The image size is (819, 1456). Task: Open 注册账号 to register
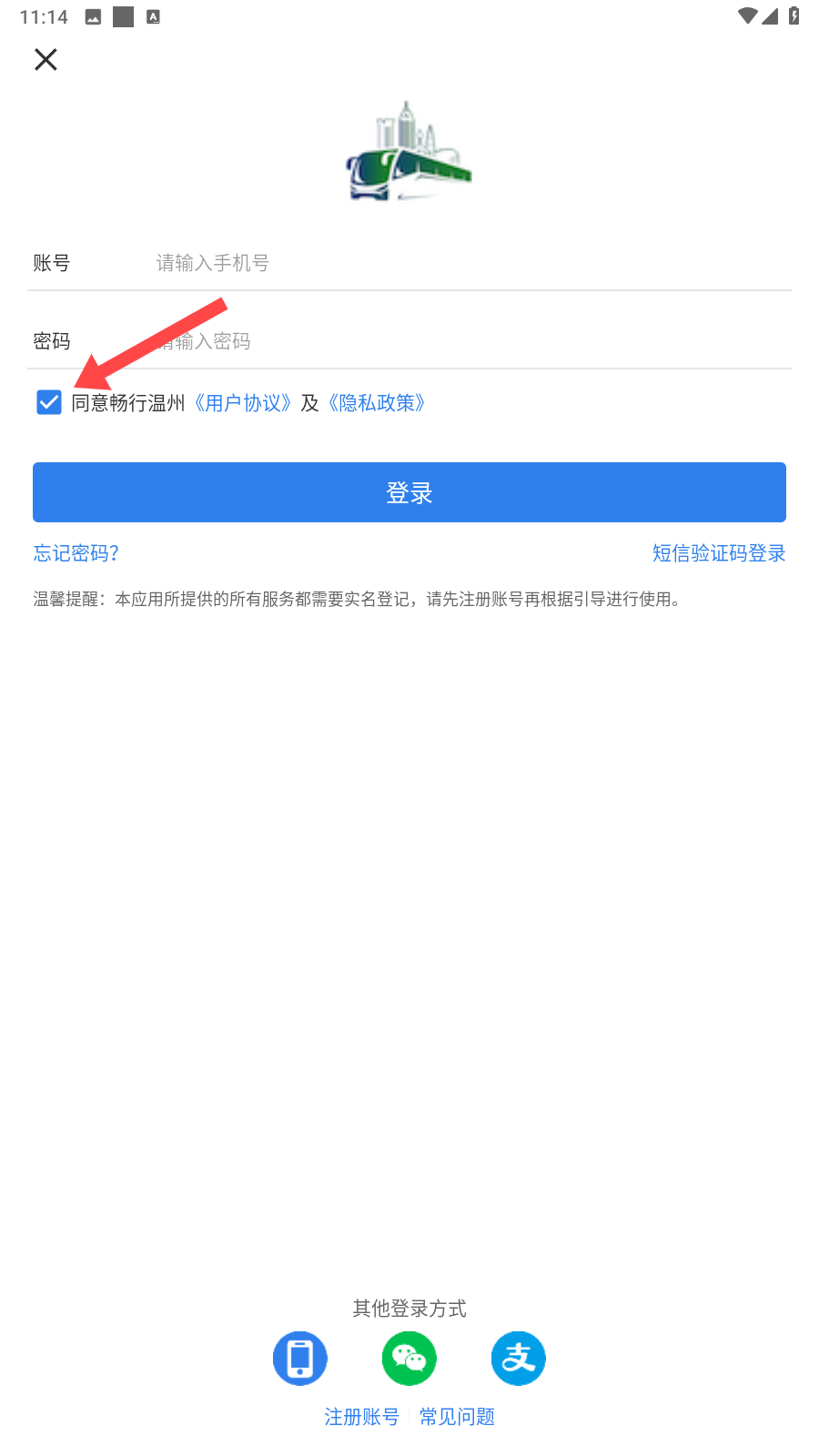click(362, 1417)
